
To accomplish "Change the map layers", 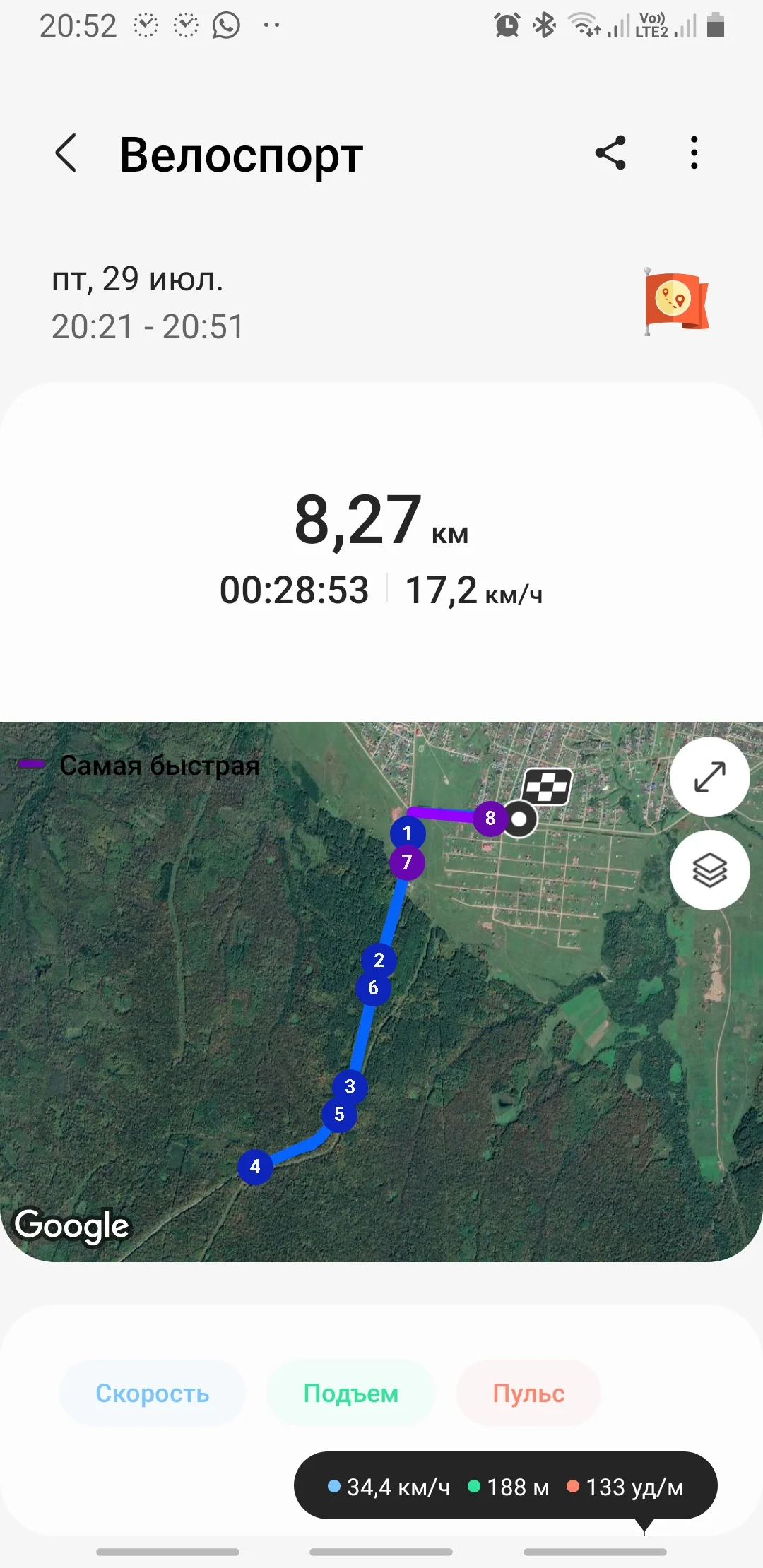I will click(709, 869).
